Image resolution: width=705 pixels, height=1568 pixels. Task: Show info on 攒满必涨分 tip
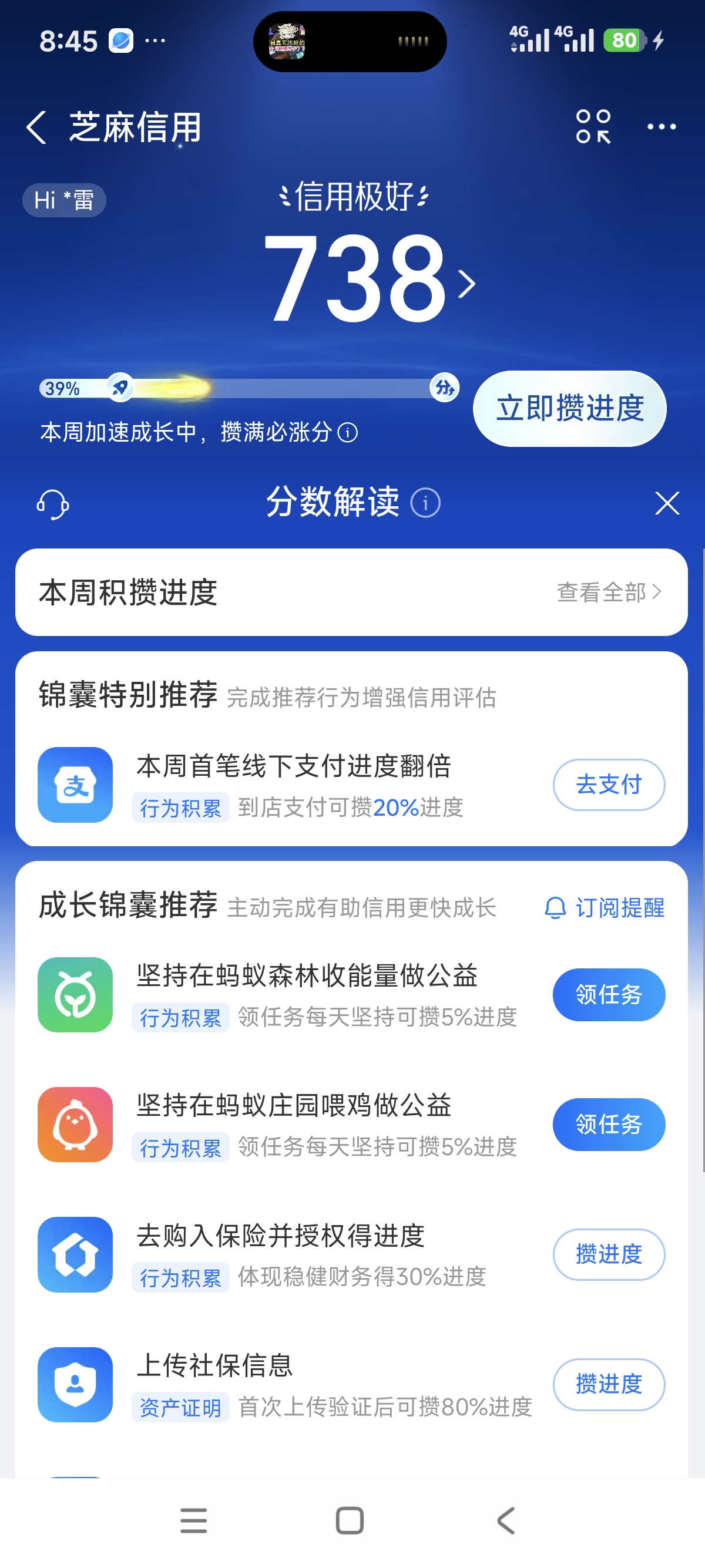pyautogui.click(x=348, y=433)
